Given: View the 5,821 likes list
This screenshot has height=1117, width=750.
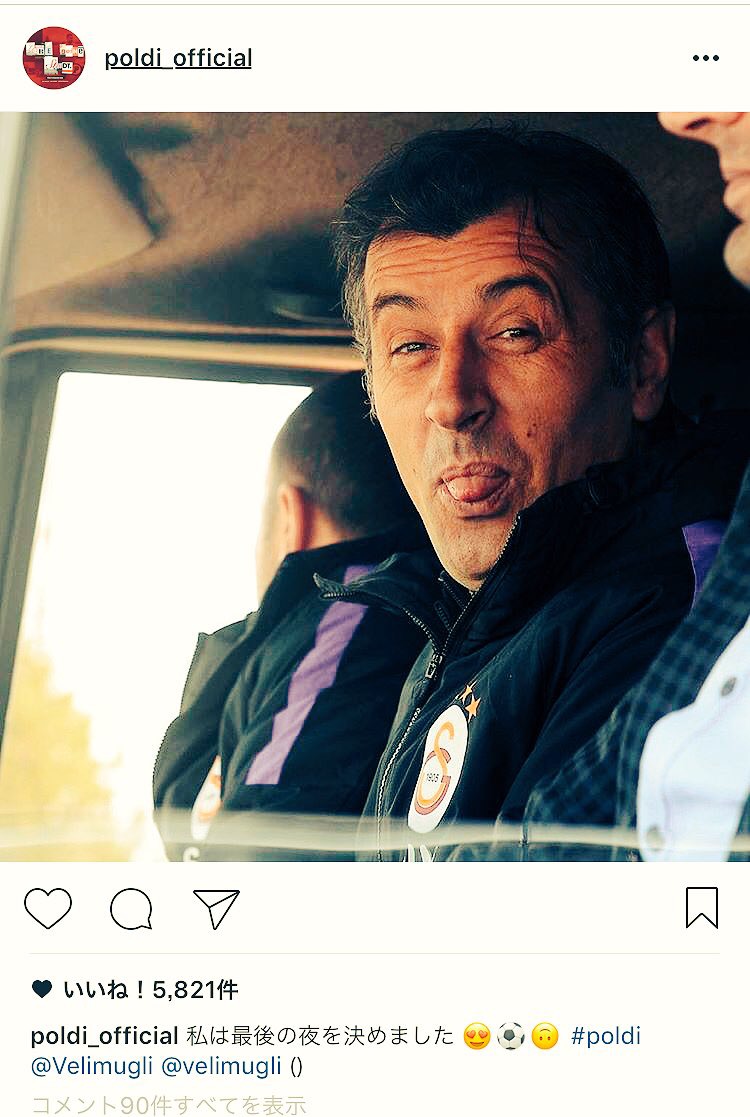Looking at the screenshot, I should [150, 990].
